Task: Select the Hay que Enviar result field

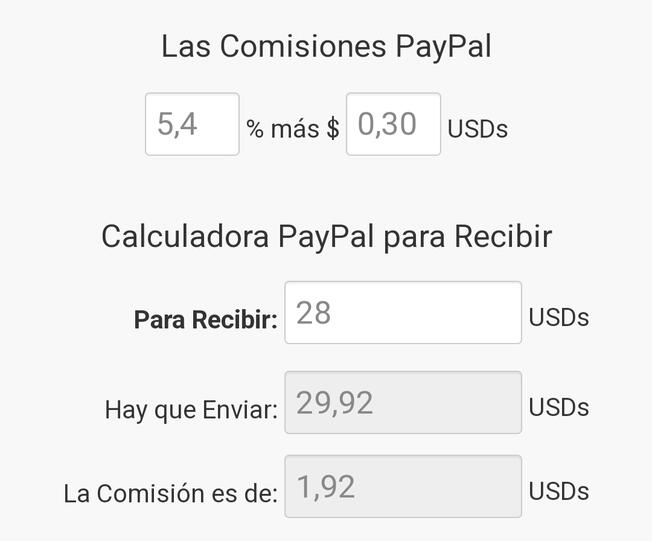Action: tap(403, 403)
